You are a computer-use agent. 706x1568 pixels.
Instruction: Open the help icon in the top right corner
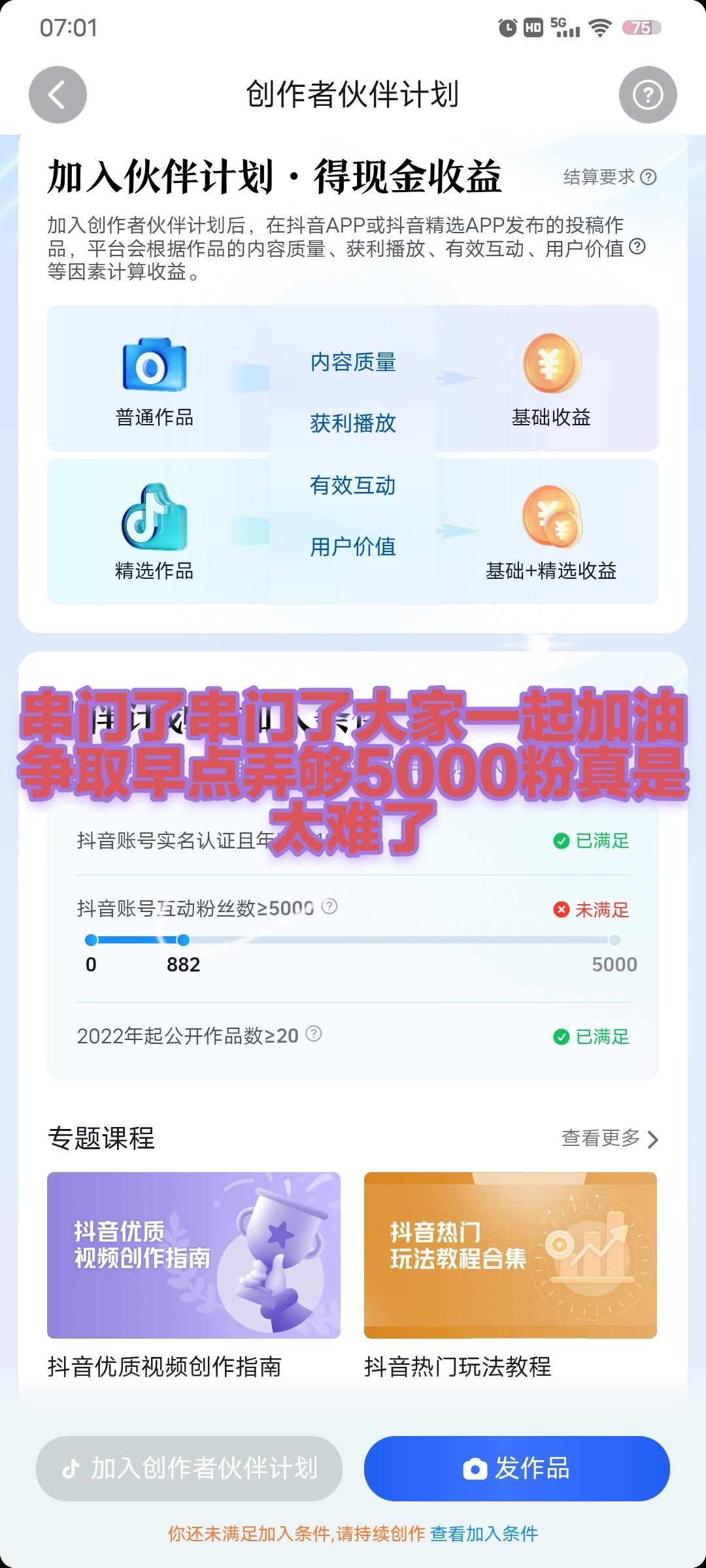[x=648, y=93]
